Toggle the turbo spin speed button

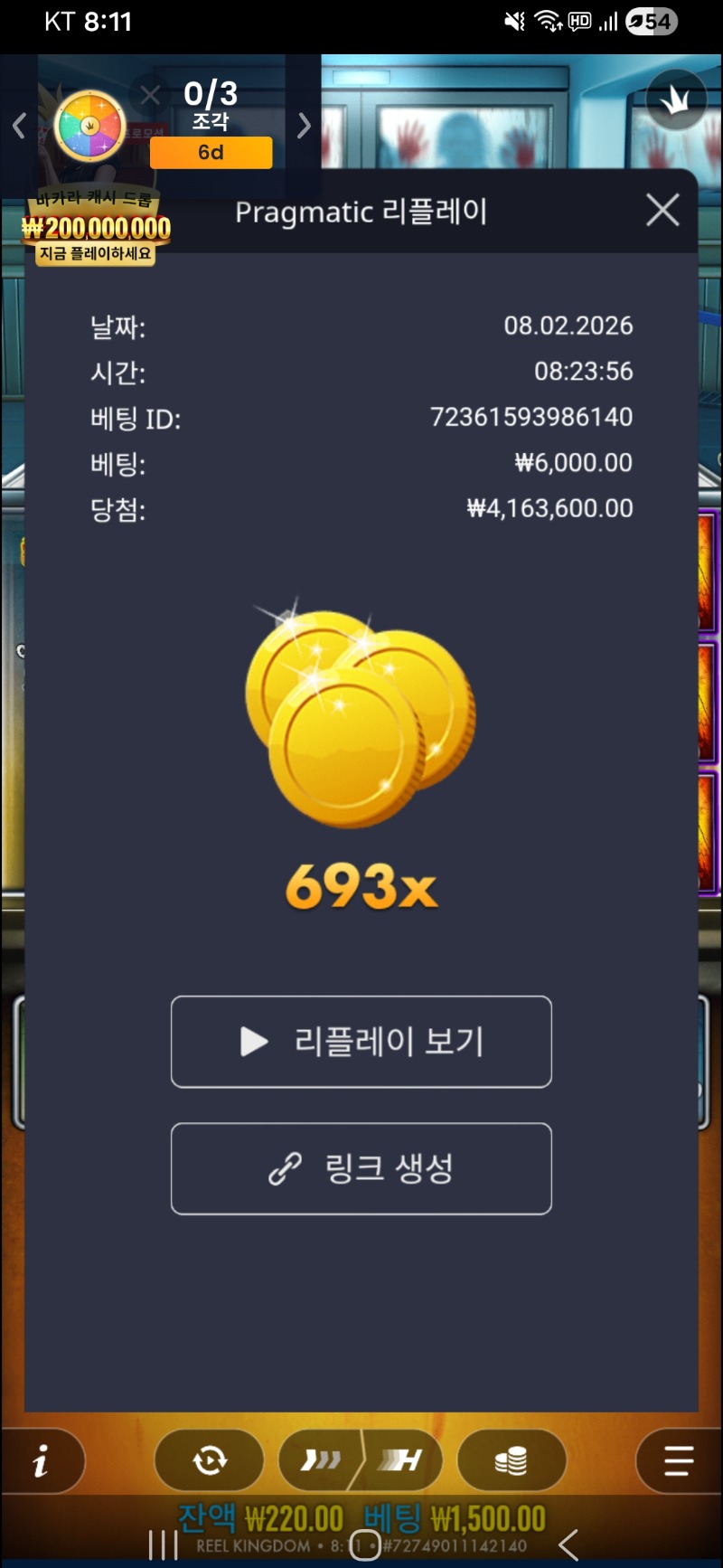coord(361,1460)
